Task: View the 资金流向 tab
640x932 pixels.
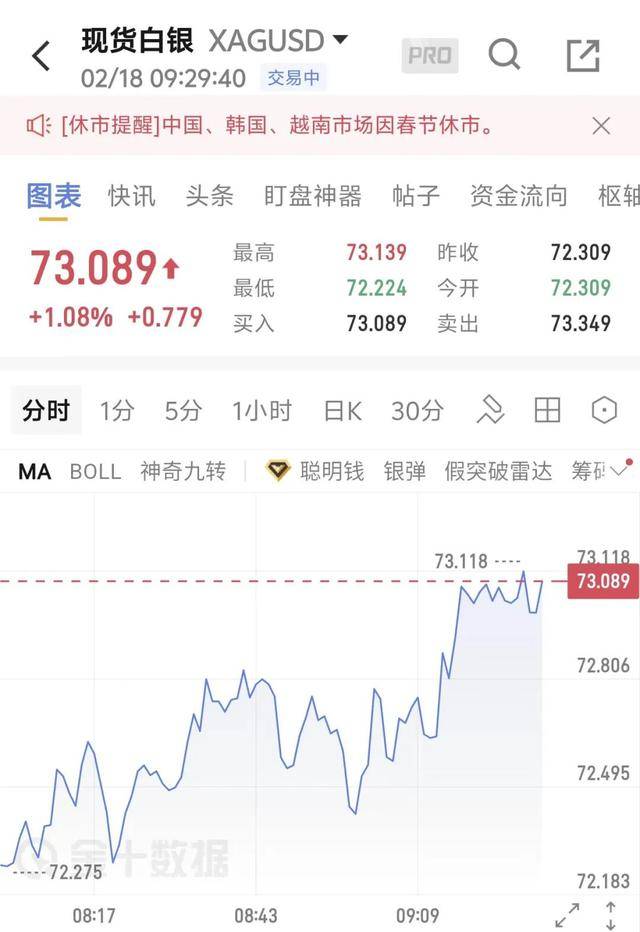Action: [518, 196]
